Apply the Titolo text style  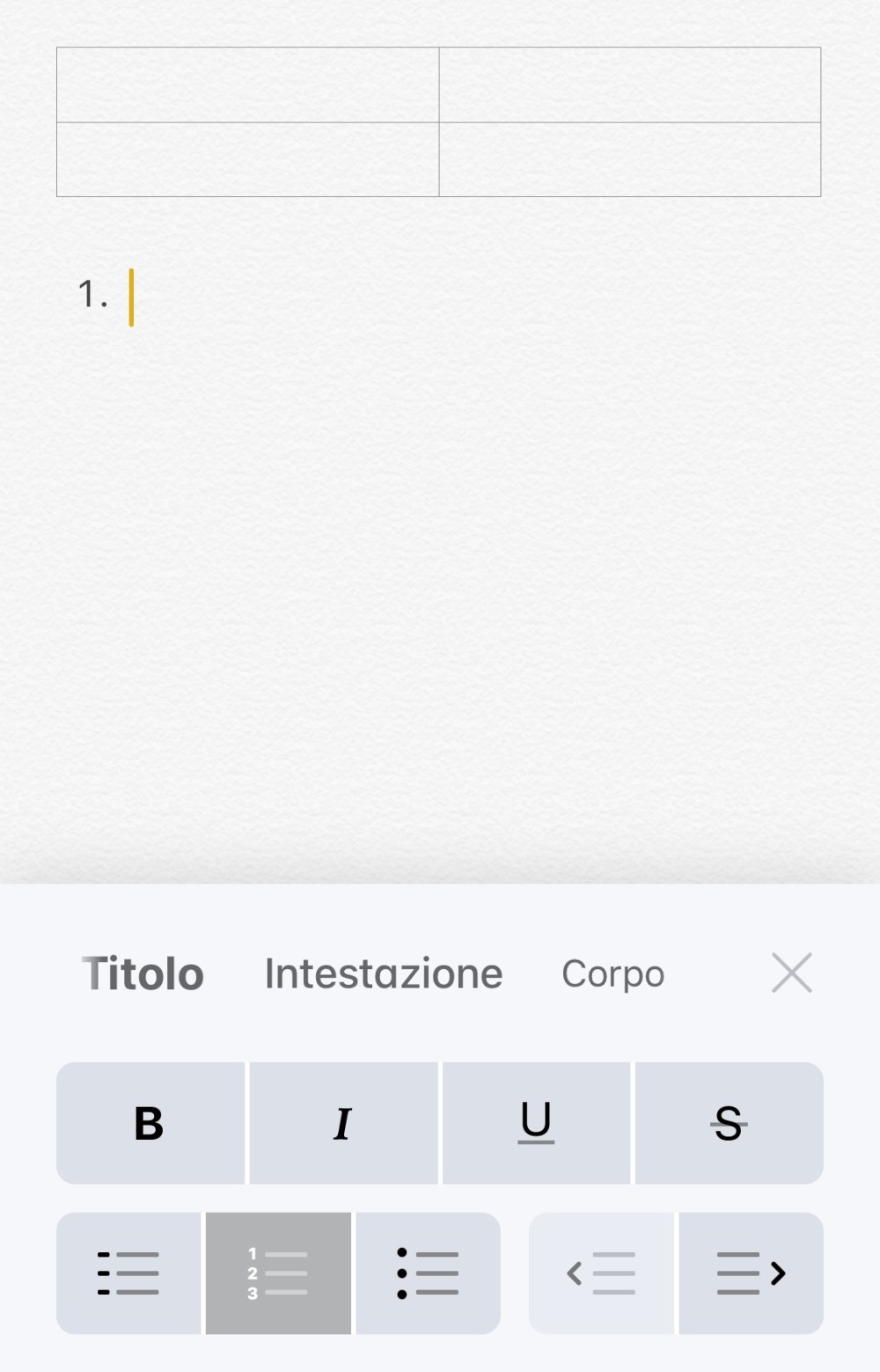[x=143, y=973]
